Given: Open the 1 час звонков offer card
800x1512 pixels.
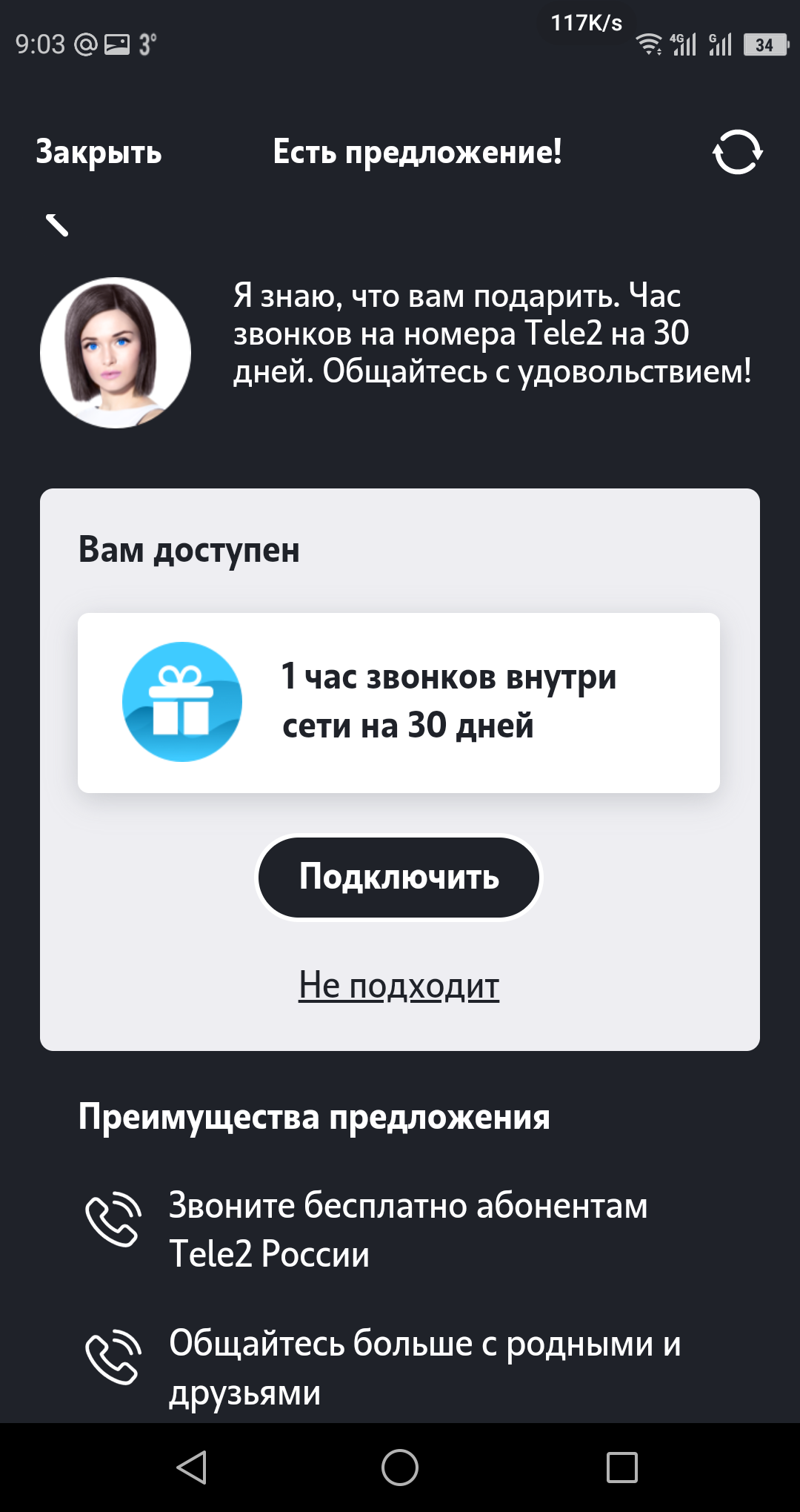Looking at the screenshot, I should (x=399, y=703).
